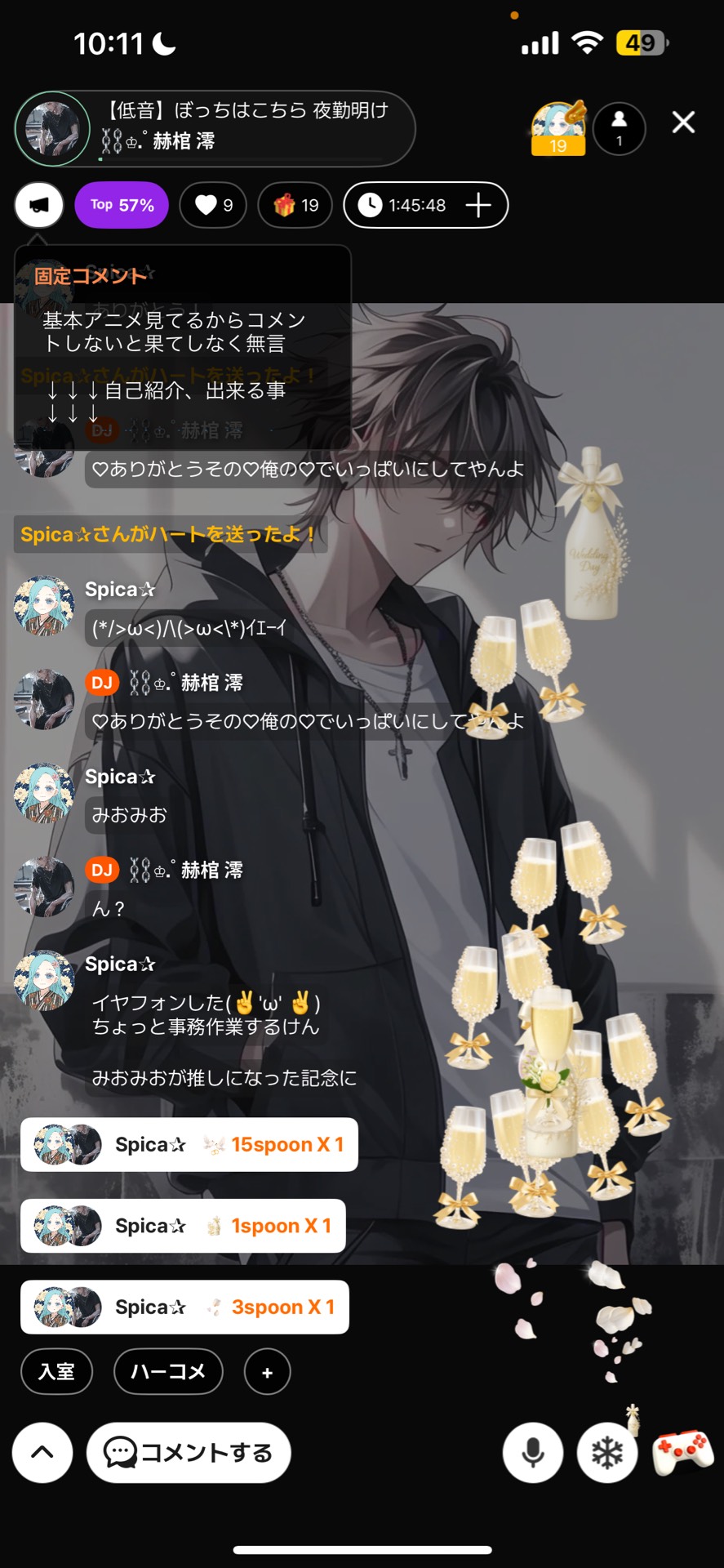The image size is (724, 1568).
Task: Open the top fan avatar with 19 badge
Action: [x=558, y=128]
